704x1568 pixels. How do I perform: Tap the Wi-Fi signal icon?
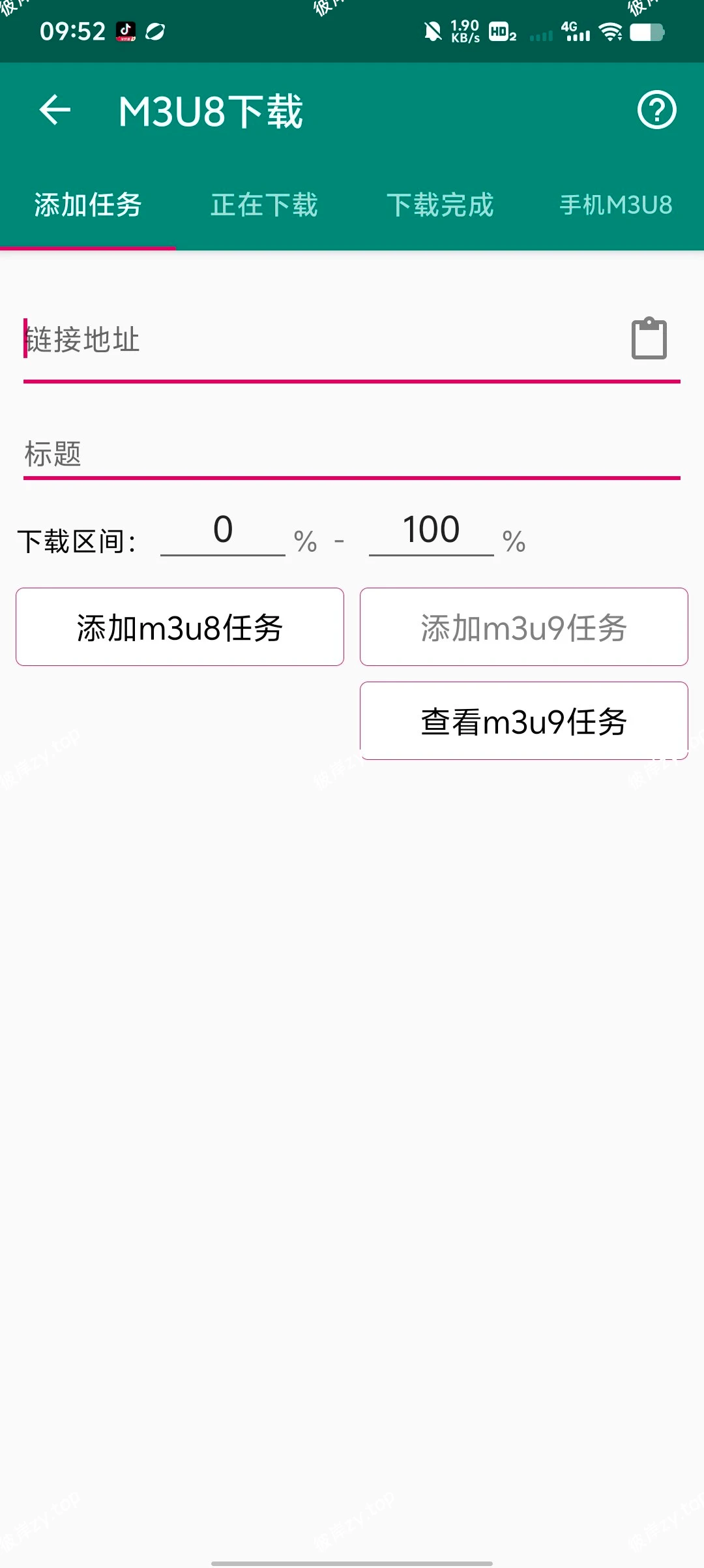tap(611, 31)
